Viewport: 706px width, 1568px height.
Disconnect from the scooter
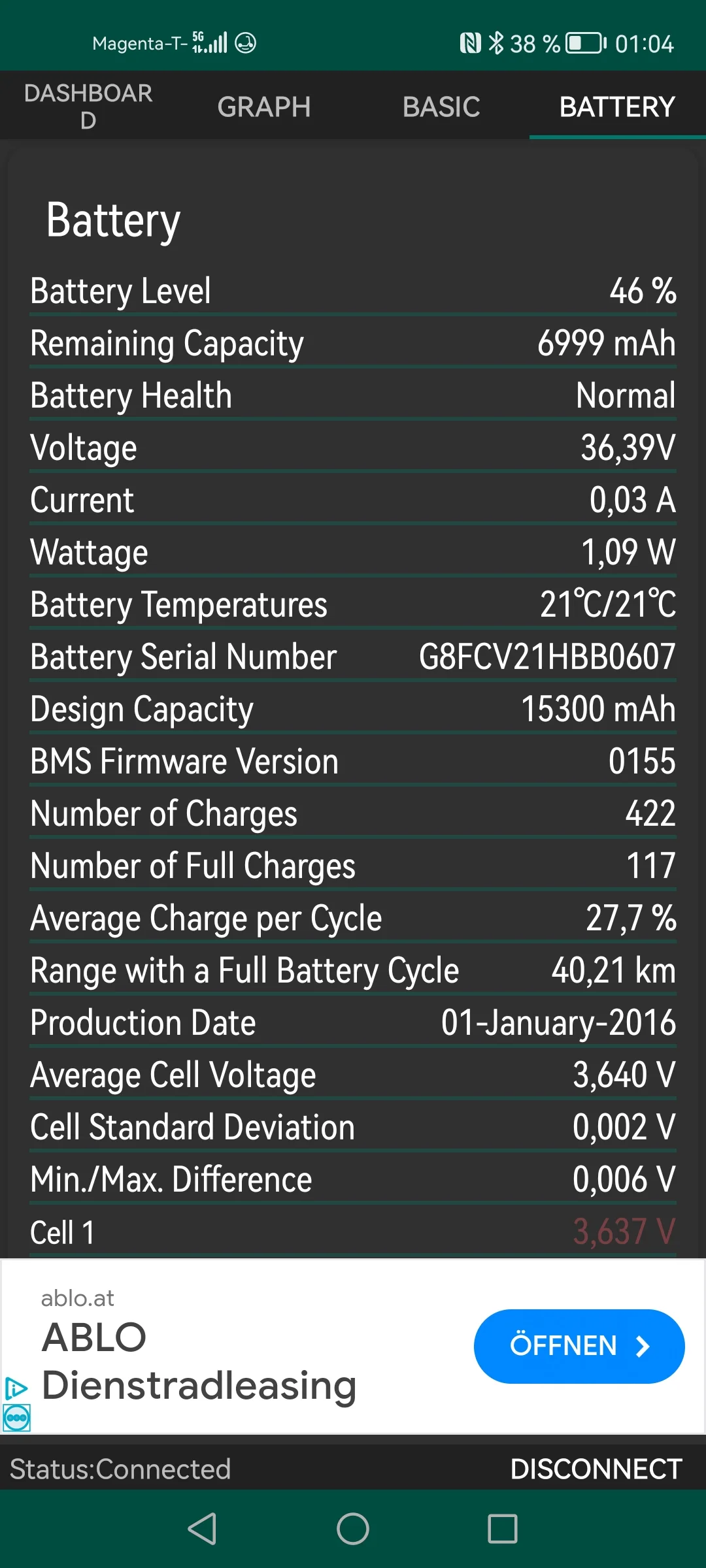[596, 1469]
